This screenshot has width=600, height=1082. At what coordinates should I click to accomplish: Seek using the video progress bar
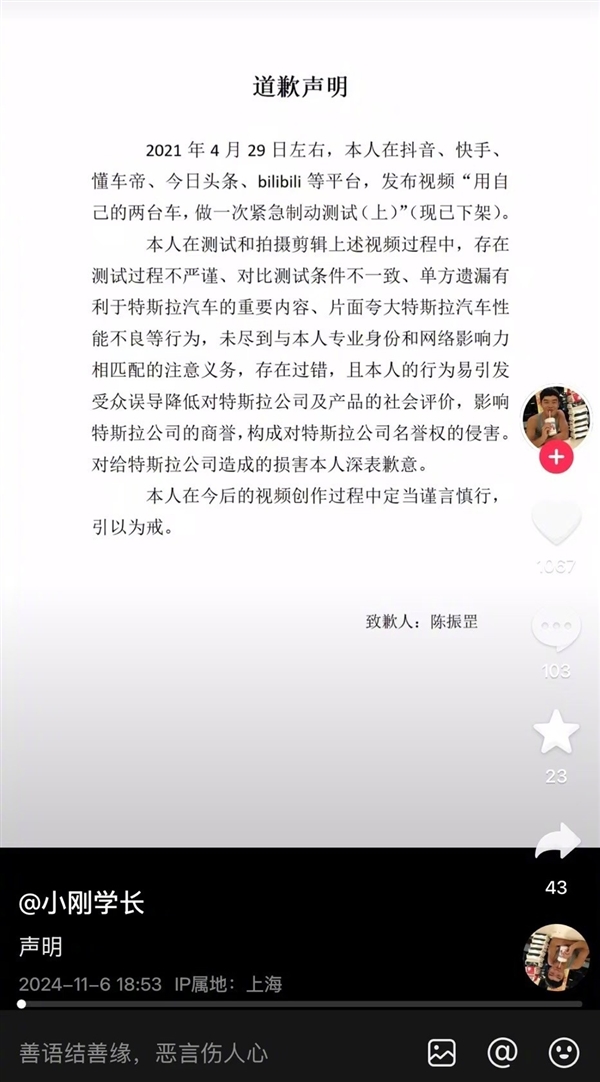300,1004
